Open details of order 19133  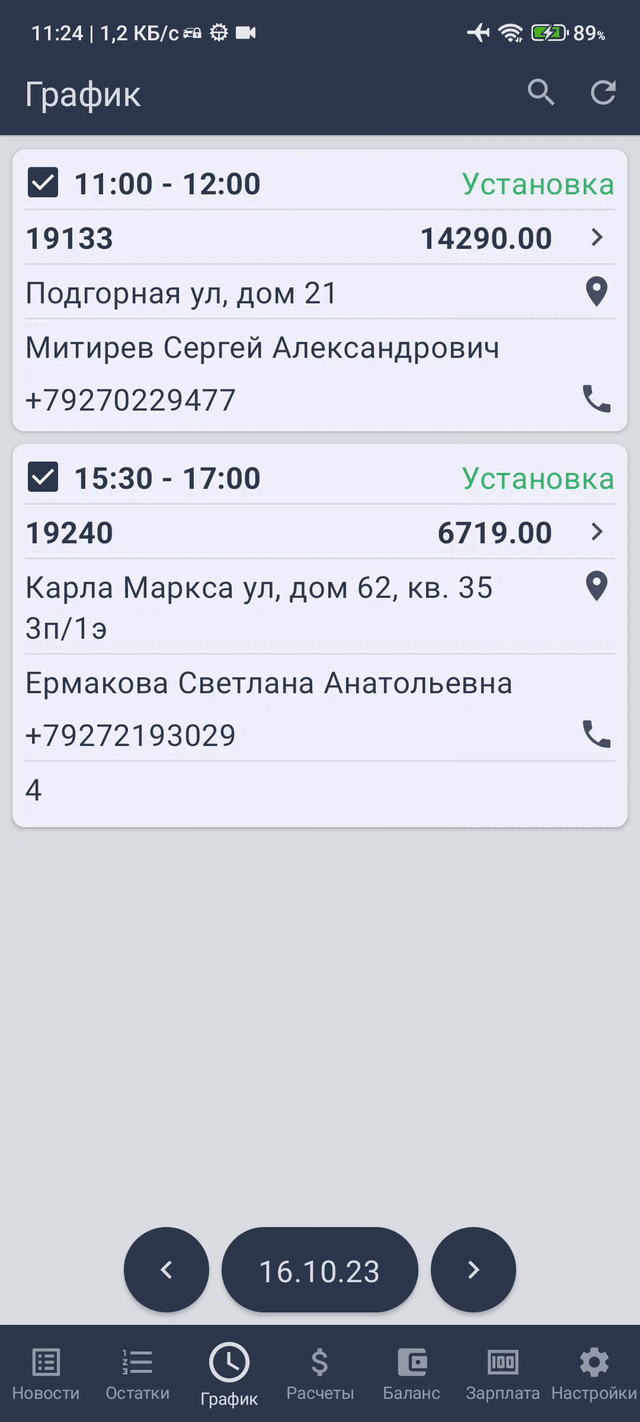pyautogui.click(x=597, y=238)
